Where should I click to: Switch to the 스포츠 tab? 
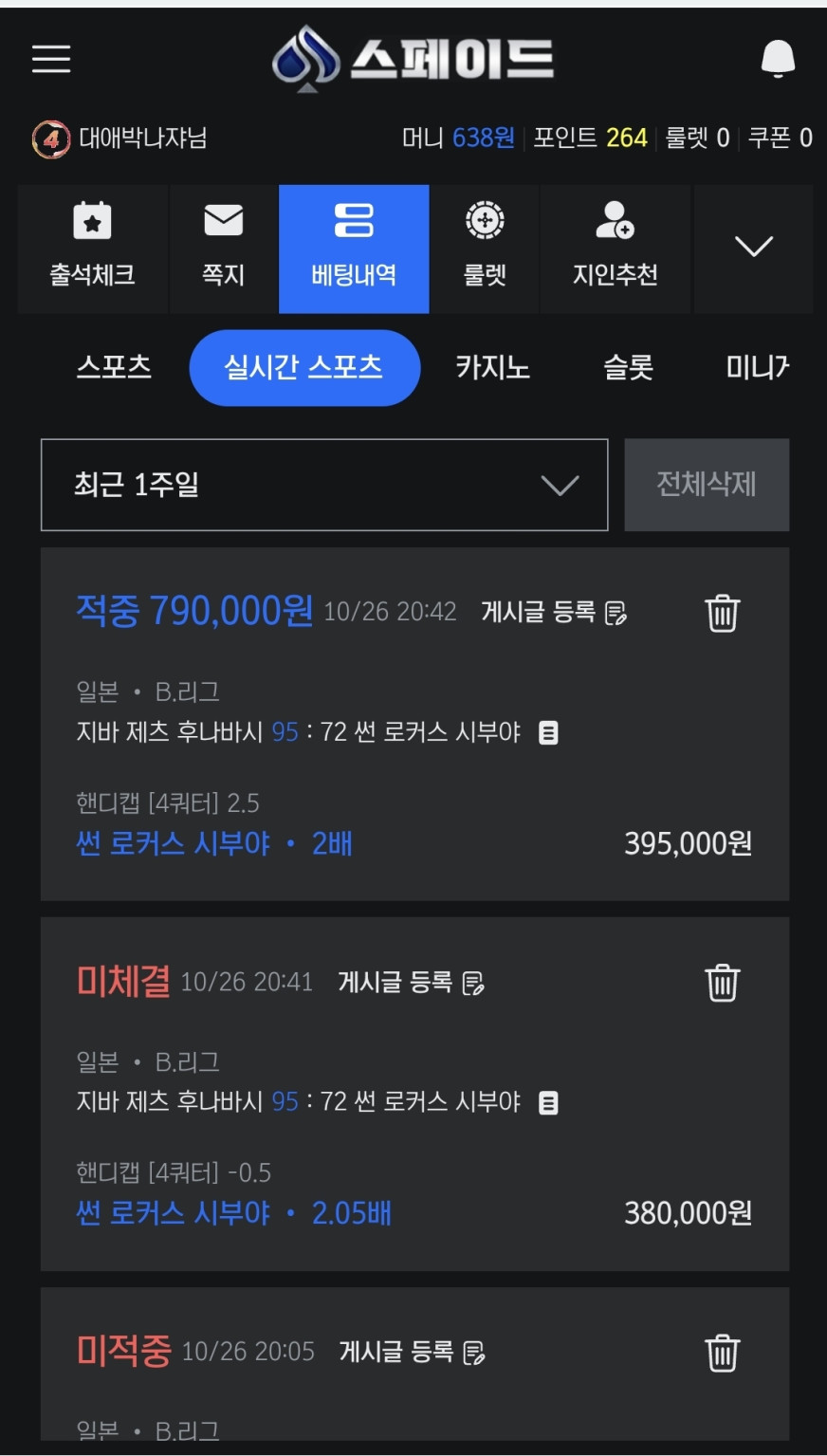(114, 367)
